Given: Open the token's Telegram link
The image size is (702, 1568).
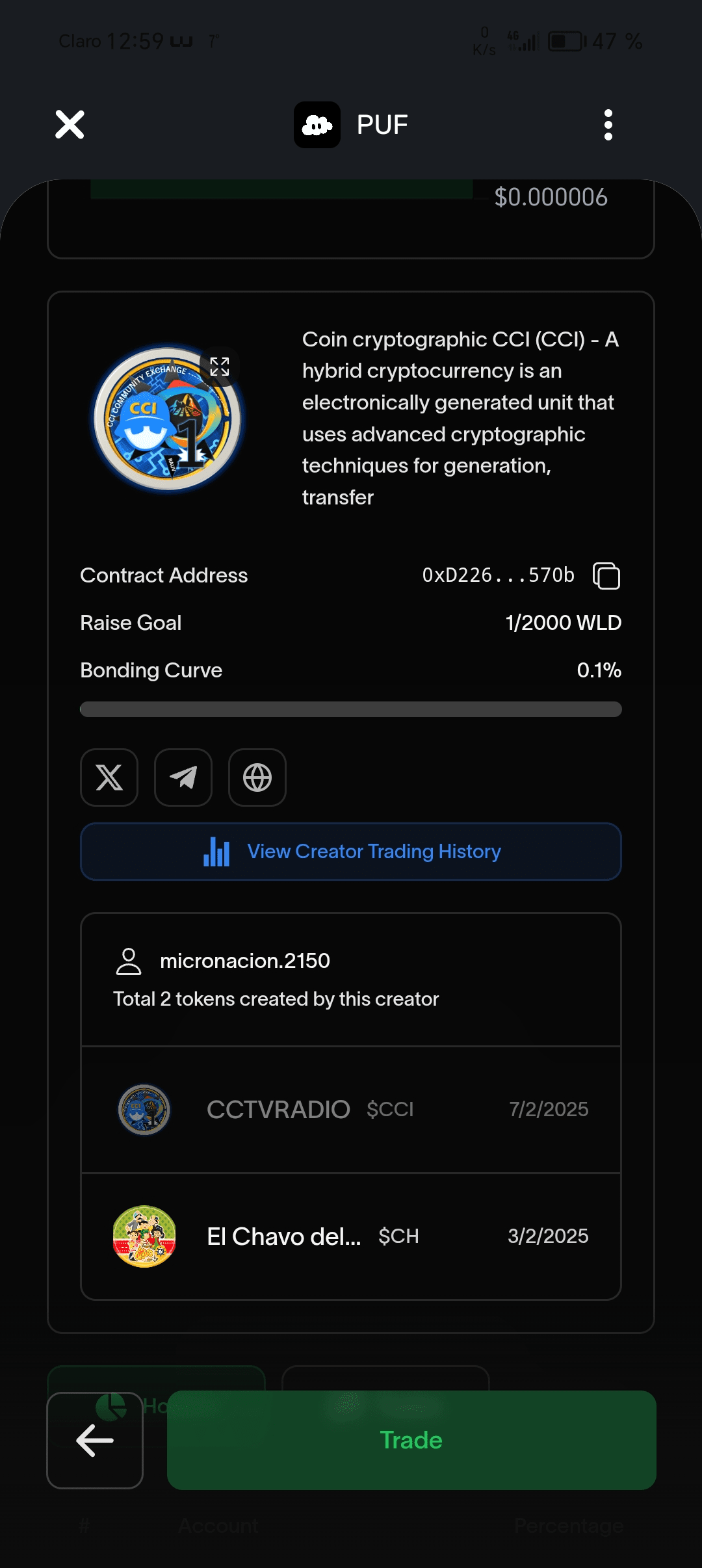Looking at the screenshot, I should click(183, 777).
